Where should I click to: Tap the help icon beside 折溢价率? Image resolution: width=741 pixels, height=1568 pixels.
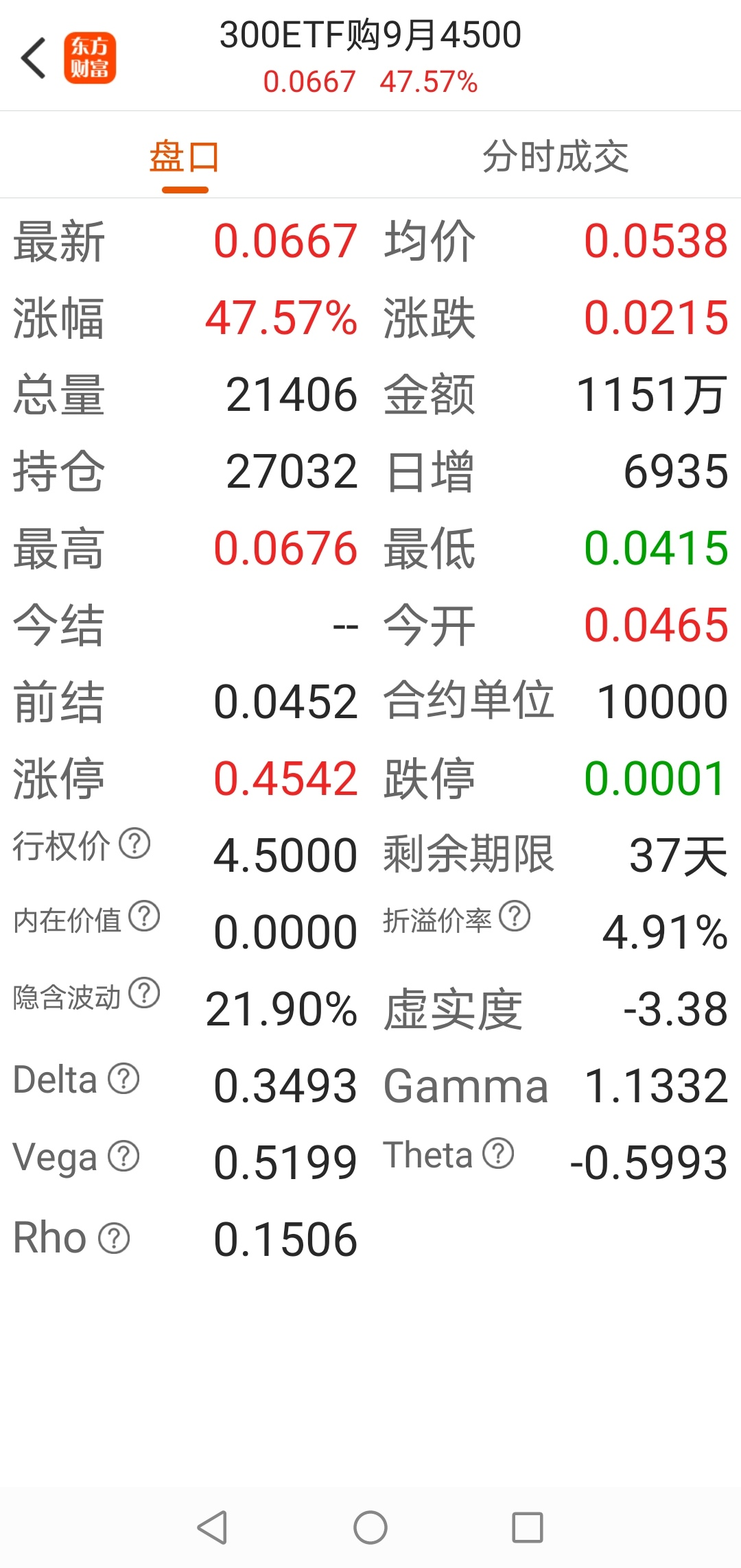(x=515, y=916)
